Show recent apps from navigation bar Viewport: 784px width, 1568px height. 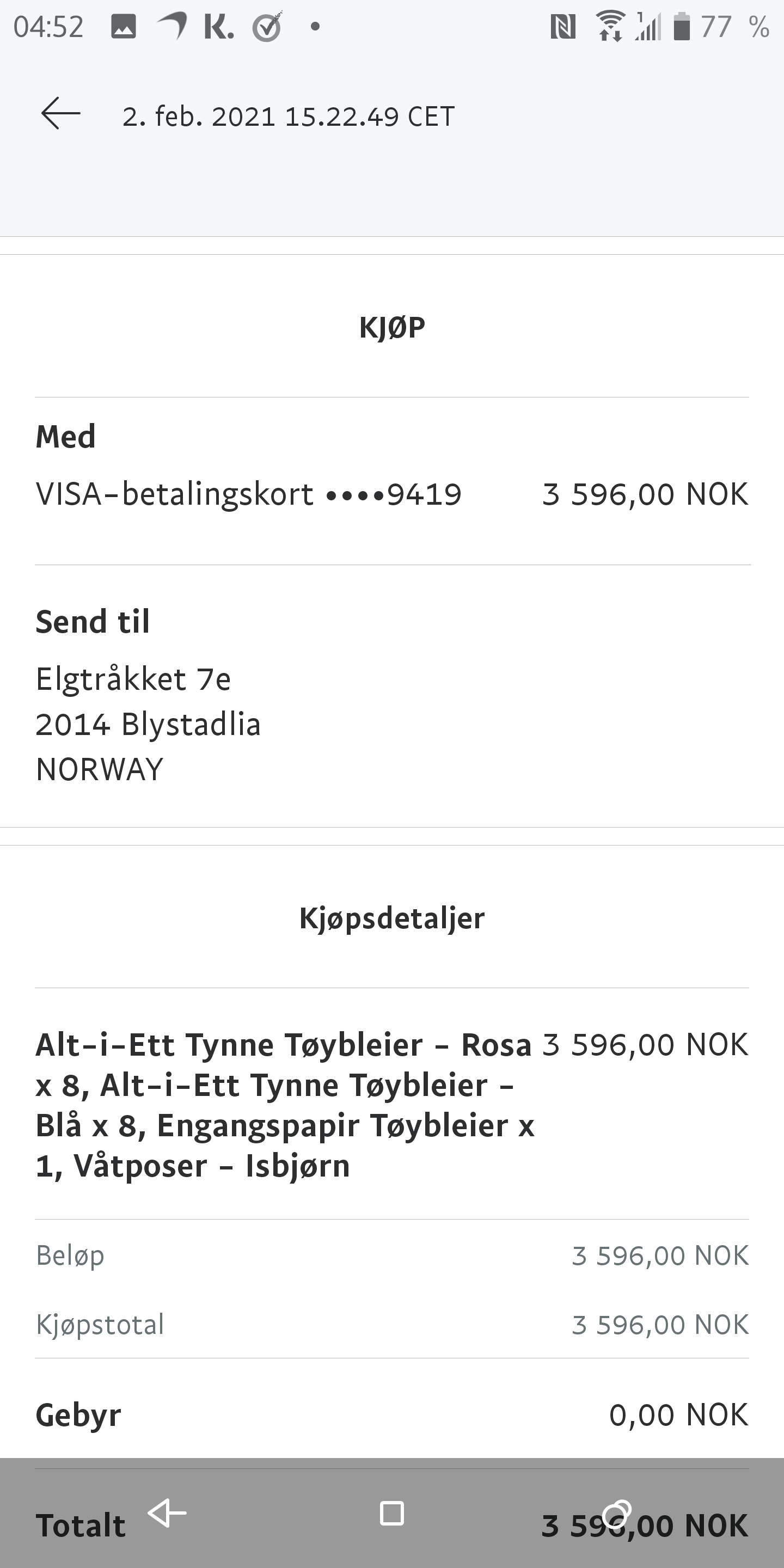pyautogui.click(x=616, y=1512)
